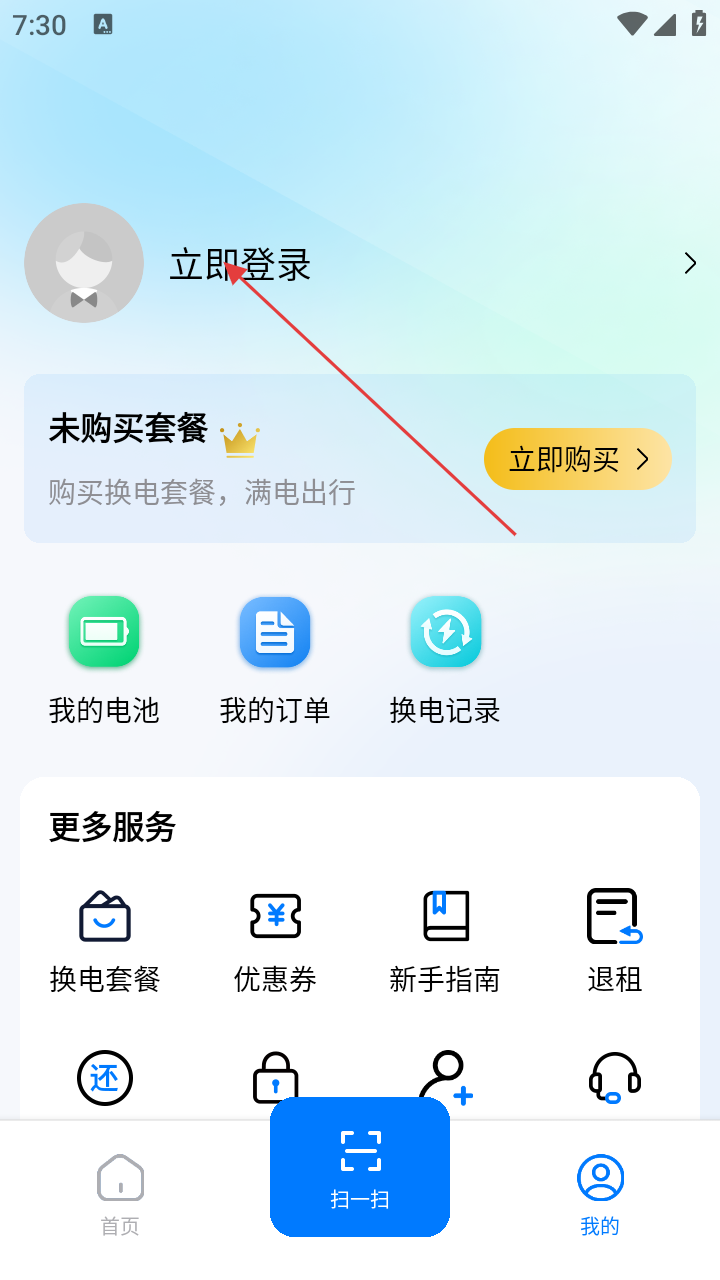Switch to the 首页 tab

[x=120, y=1194]
